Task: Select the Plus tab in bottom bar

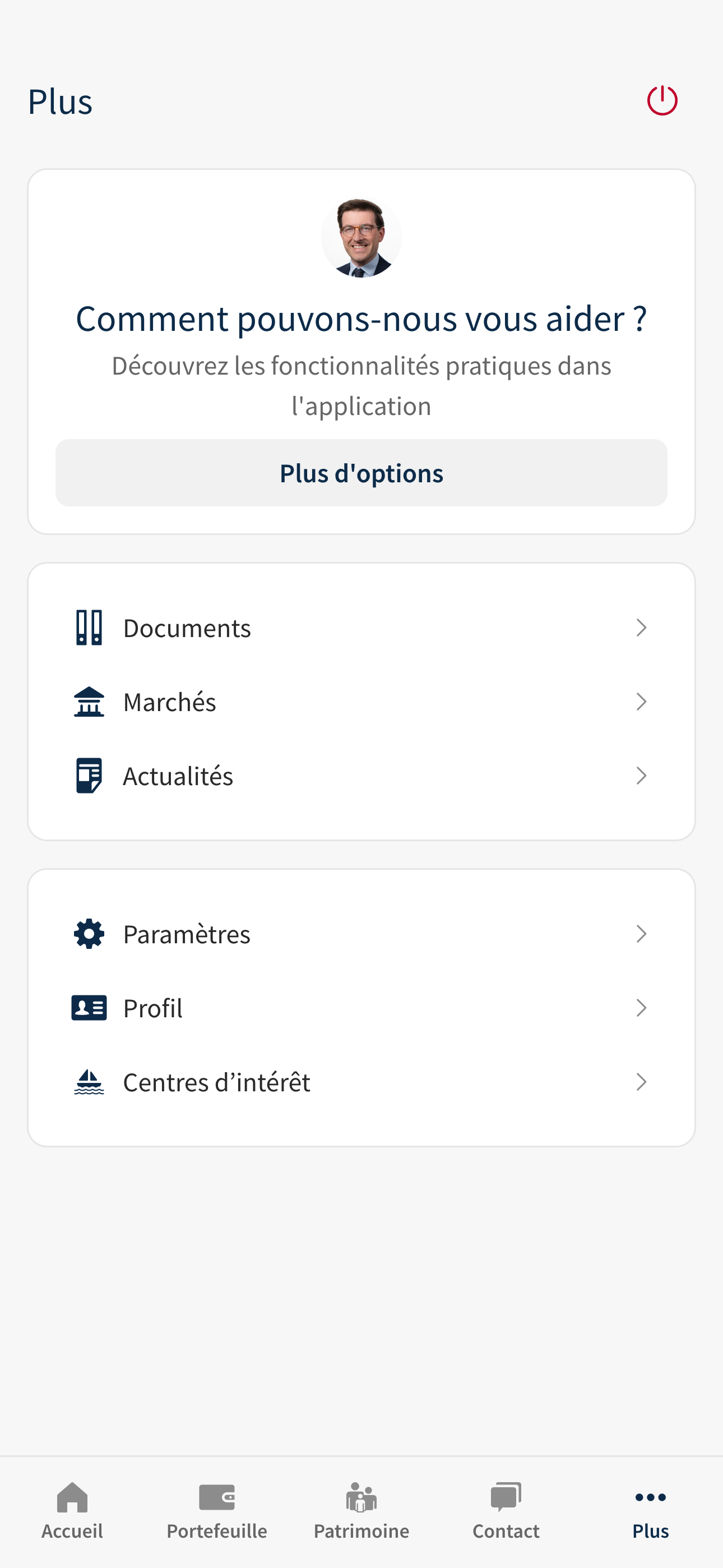Action: click(x=651, y=1511)
